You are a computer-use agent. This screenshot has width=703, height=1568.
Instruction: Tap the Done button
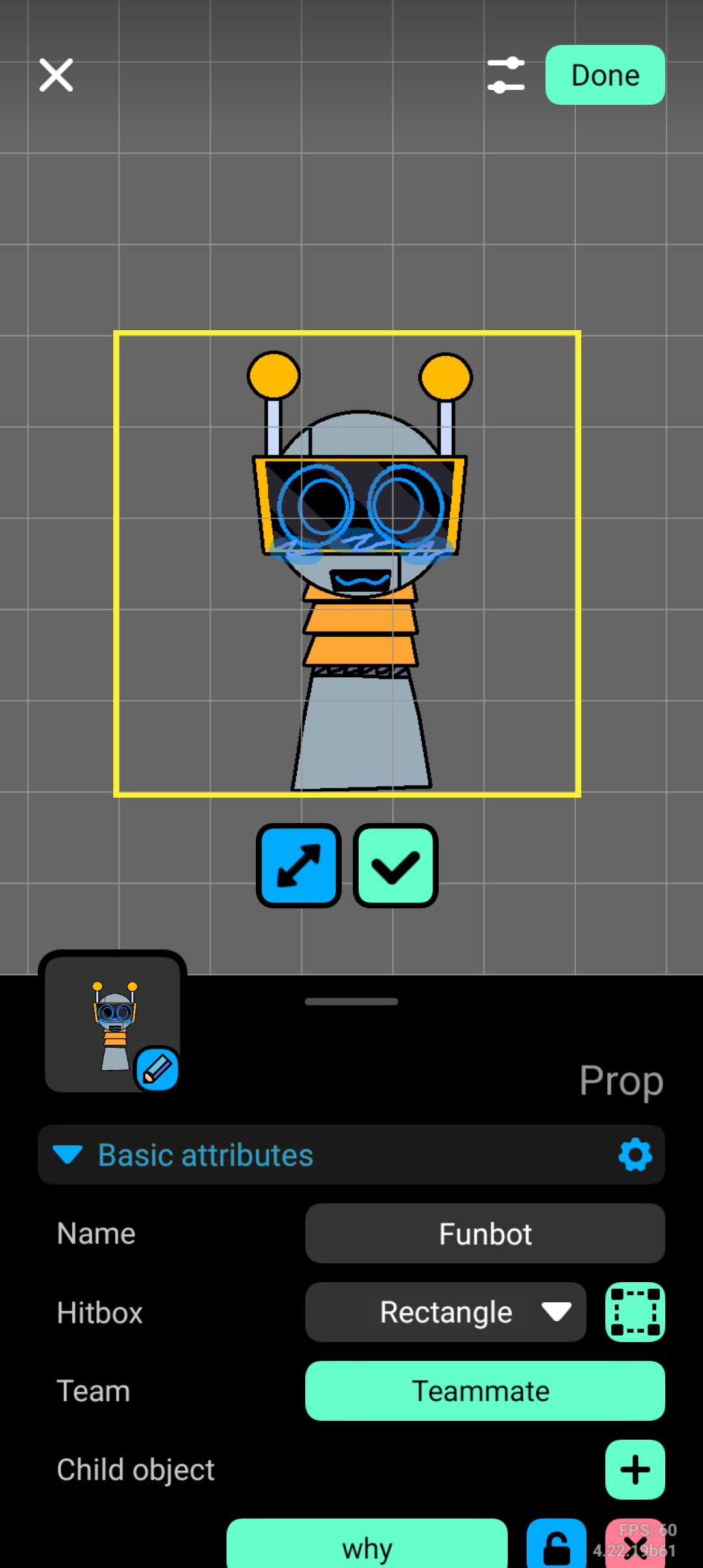coord(605,75)
